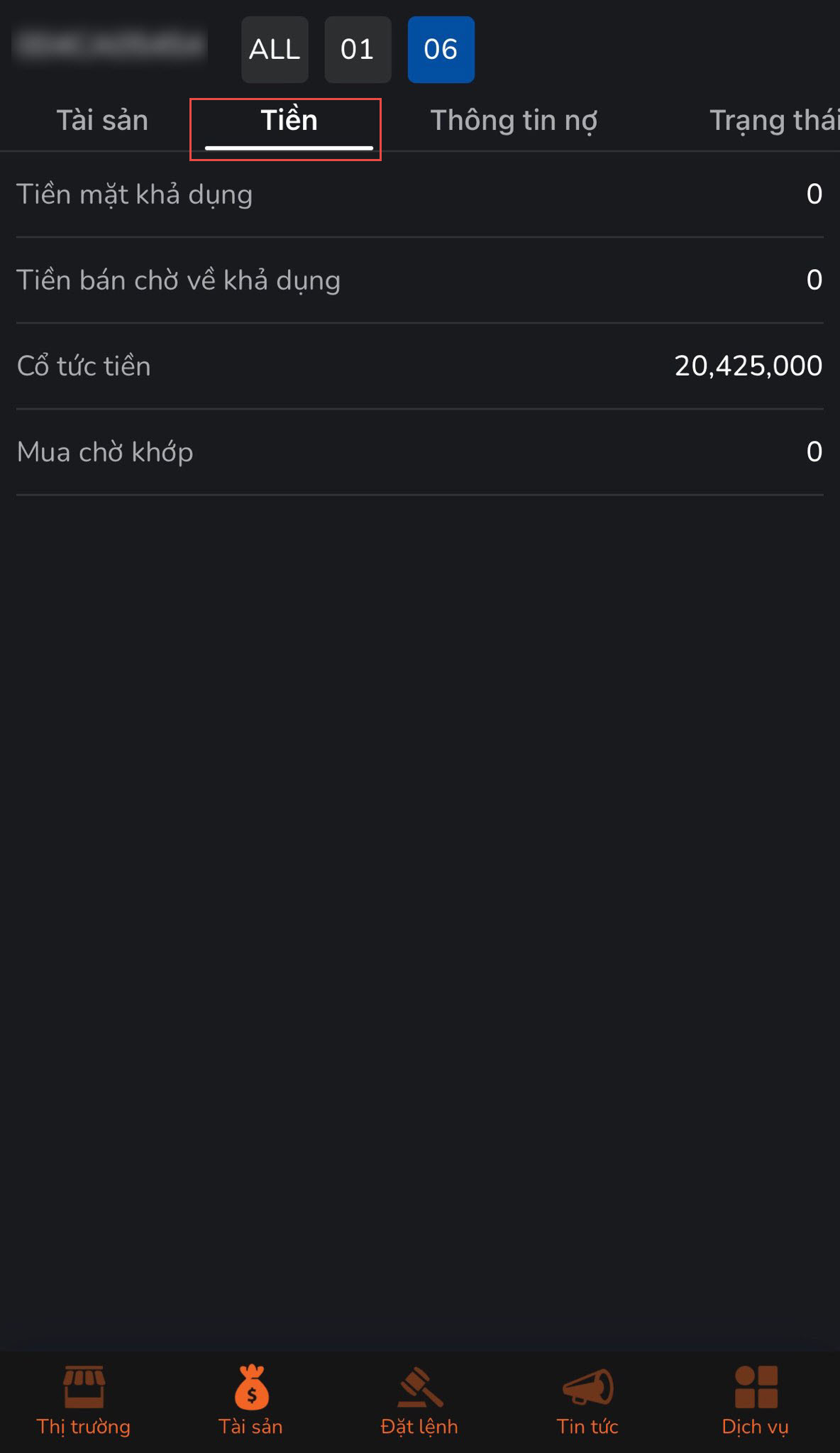Image resolution: width=840 pixels, height=1453 pixels.
Task: Open the Tin tức news section
Action: [x=587, y=1399]
